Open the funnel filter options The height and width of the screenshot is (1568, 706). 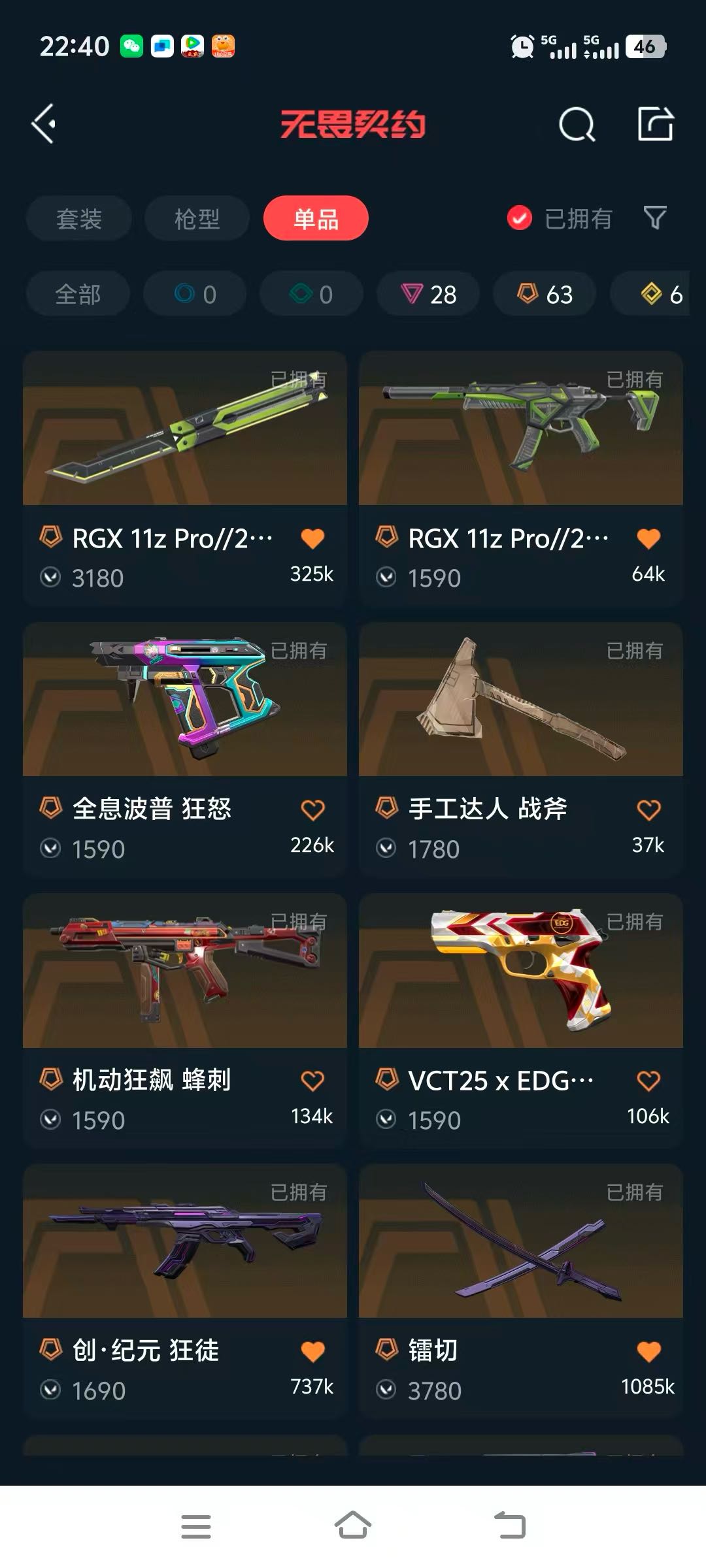click(655, 218)
